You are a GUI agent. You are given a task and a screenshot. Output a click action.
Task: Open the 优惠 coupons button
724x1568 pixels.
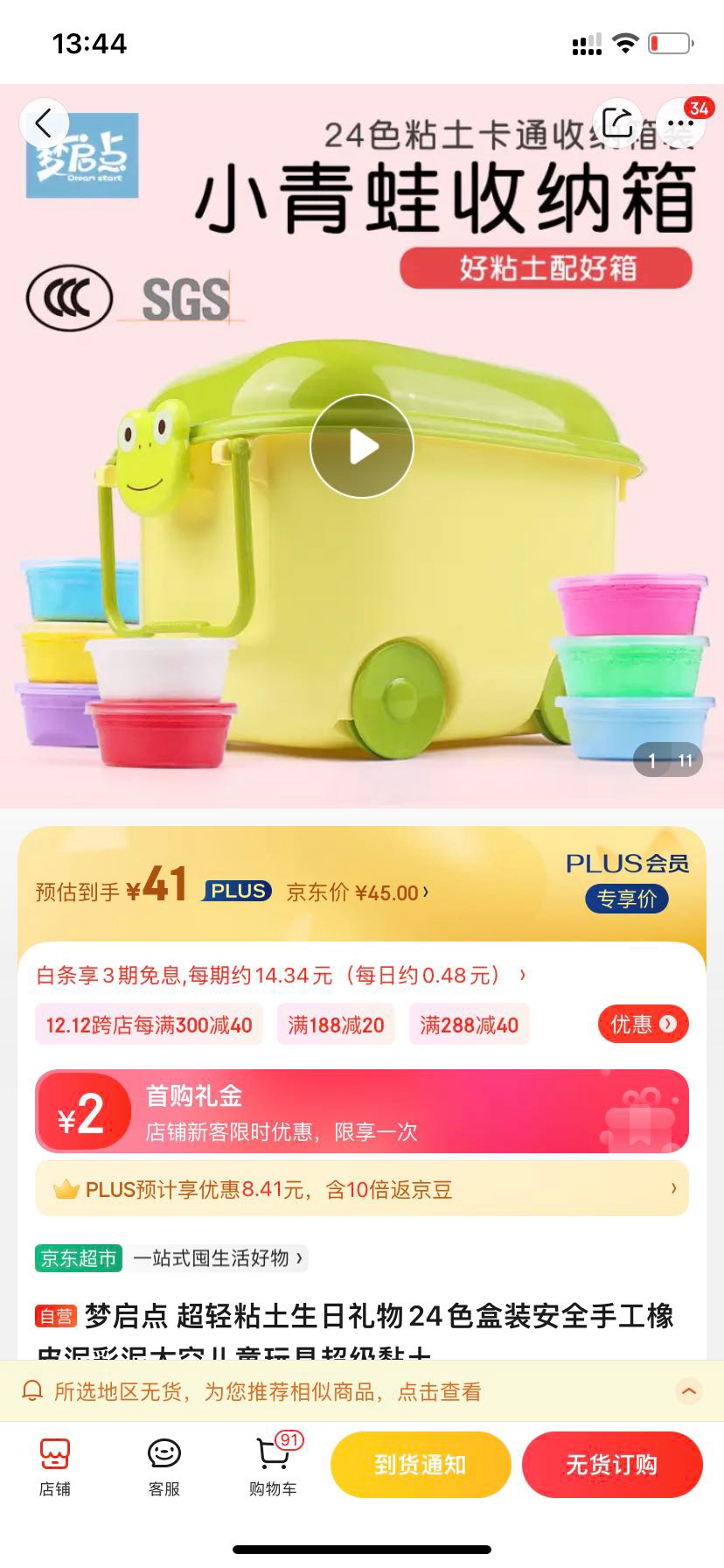pos(643,1024)
